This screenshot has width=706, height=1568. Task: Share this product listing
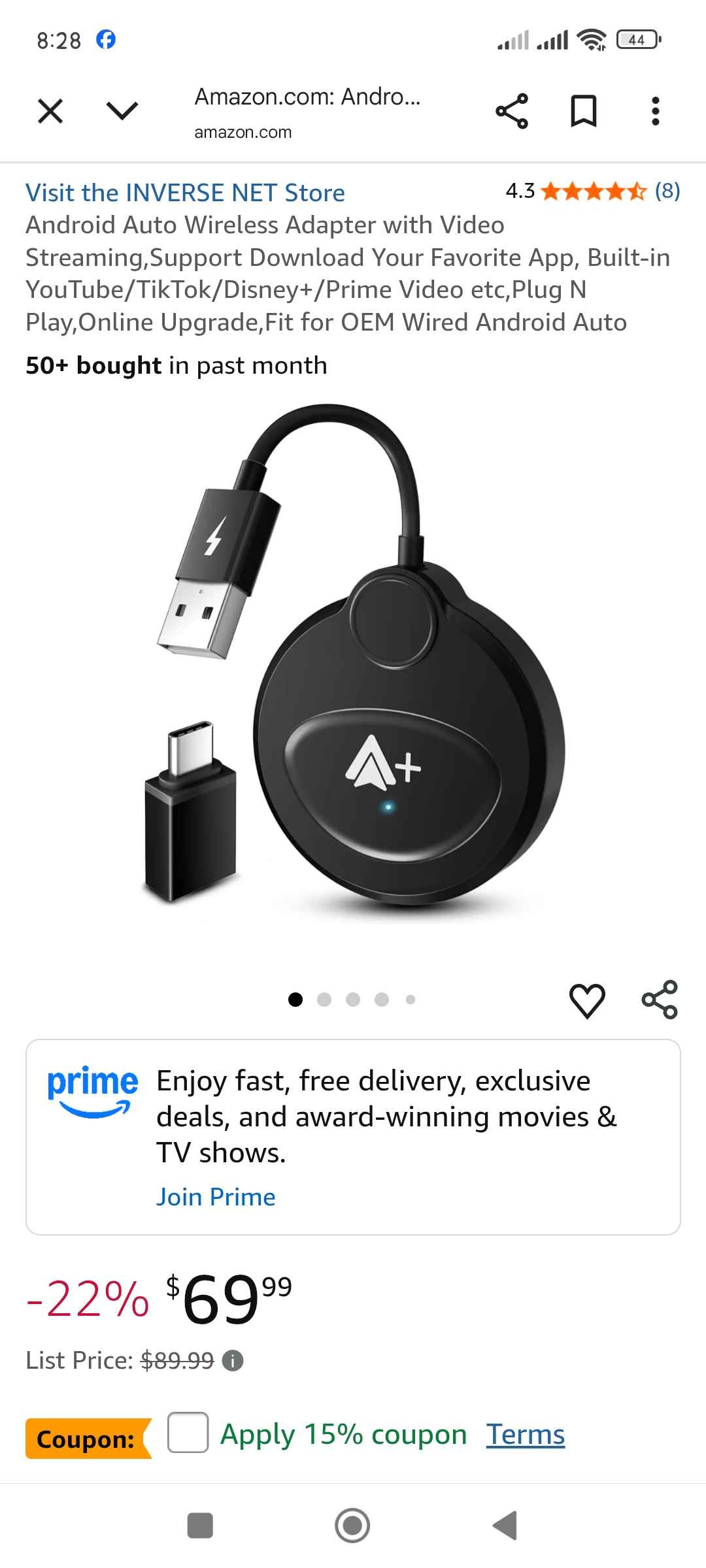(x=660, y=1000)
